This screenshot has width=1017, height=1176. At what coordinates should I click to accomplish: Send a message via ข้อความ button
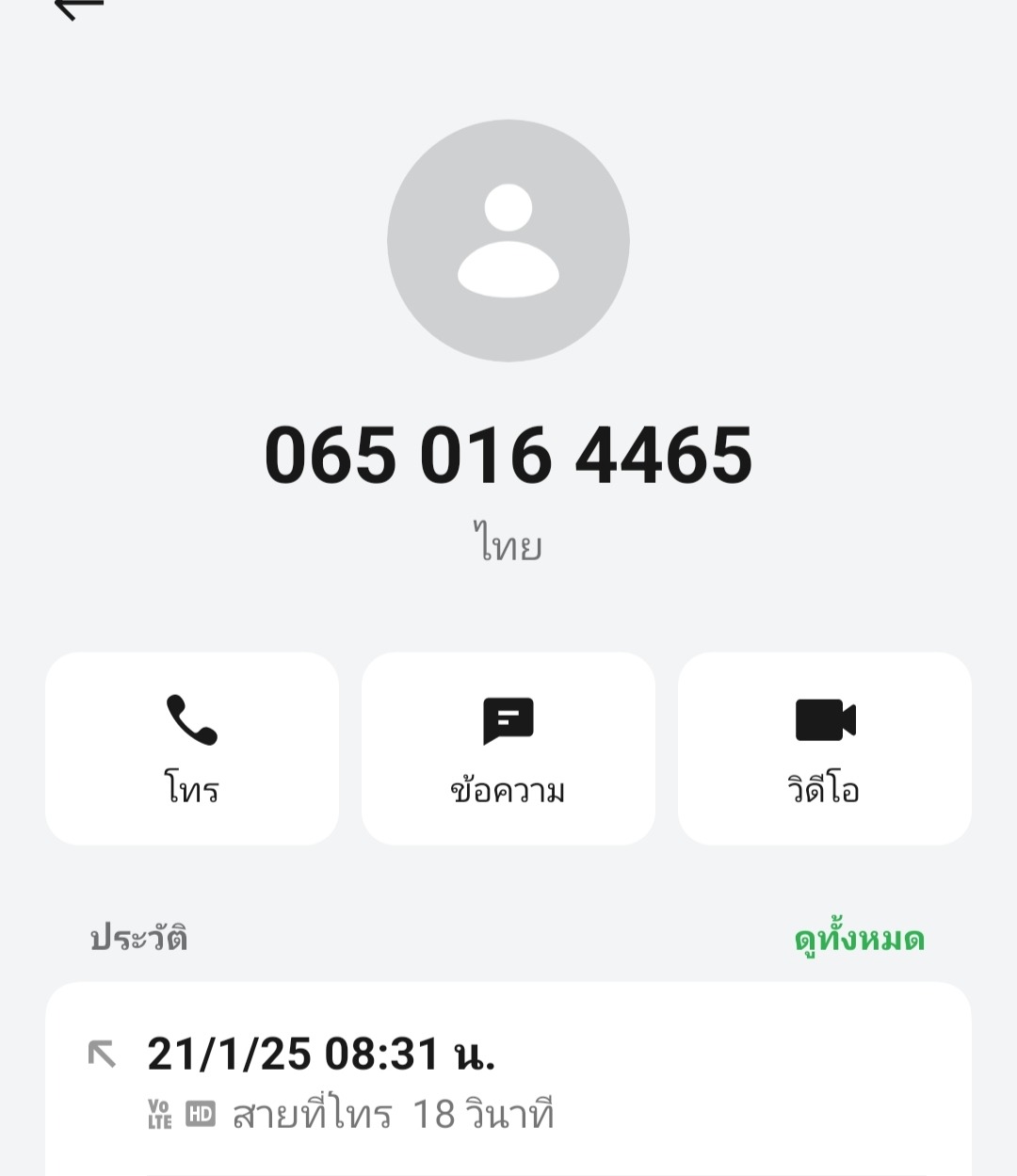[x=508, y=749]
